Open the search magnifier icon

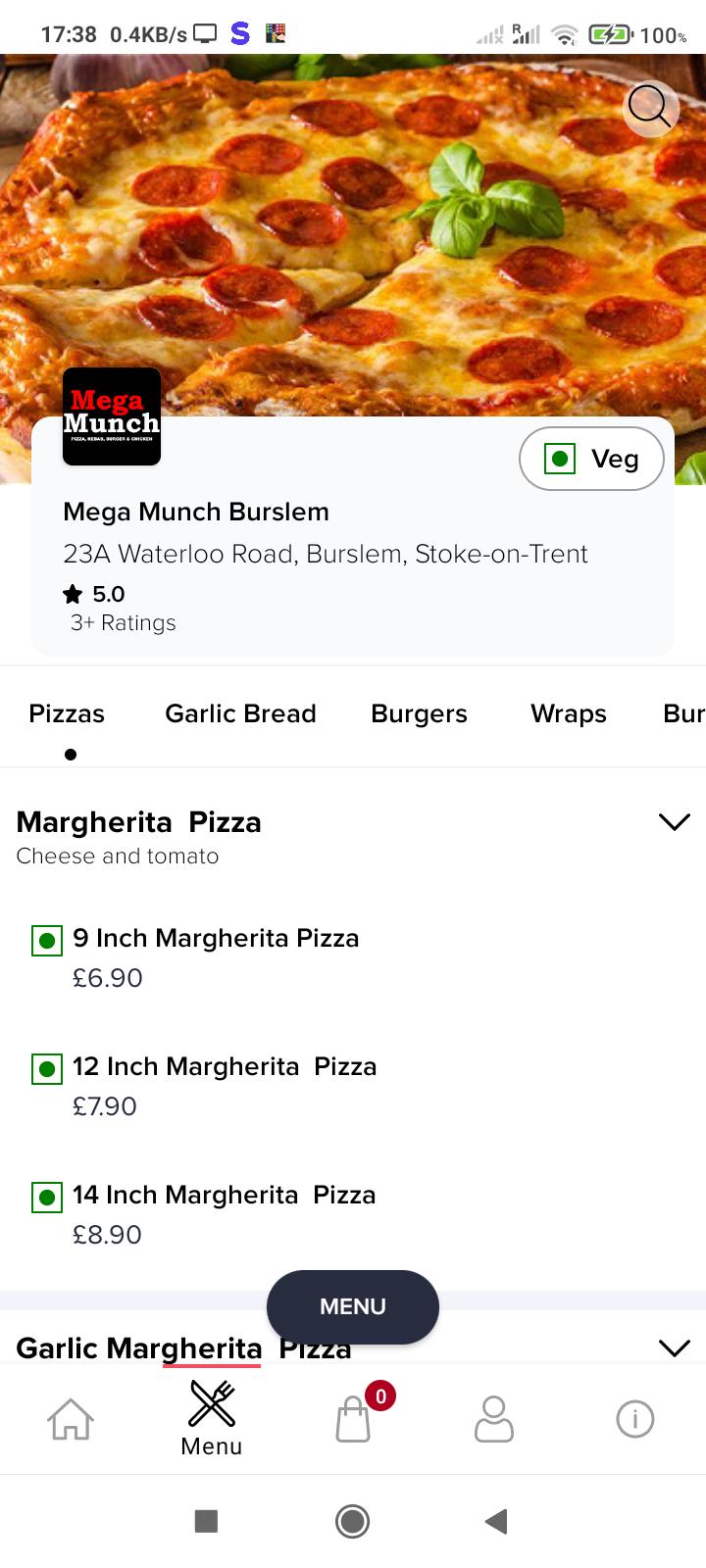(650, 107)
